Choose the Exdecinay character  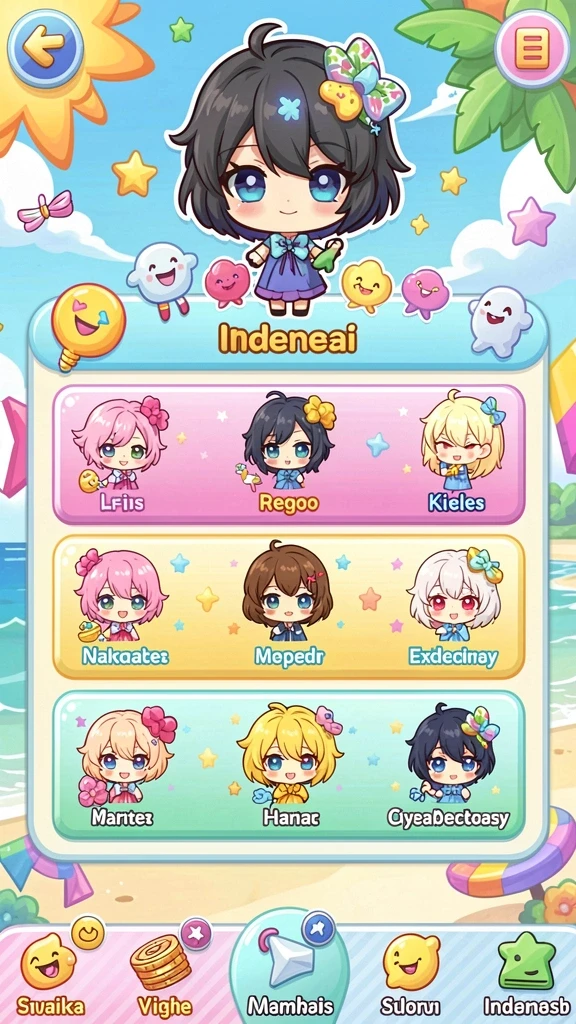coord(455,607)
